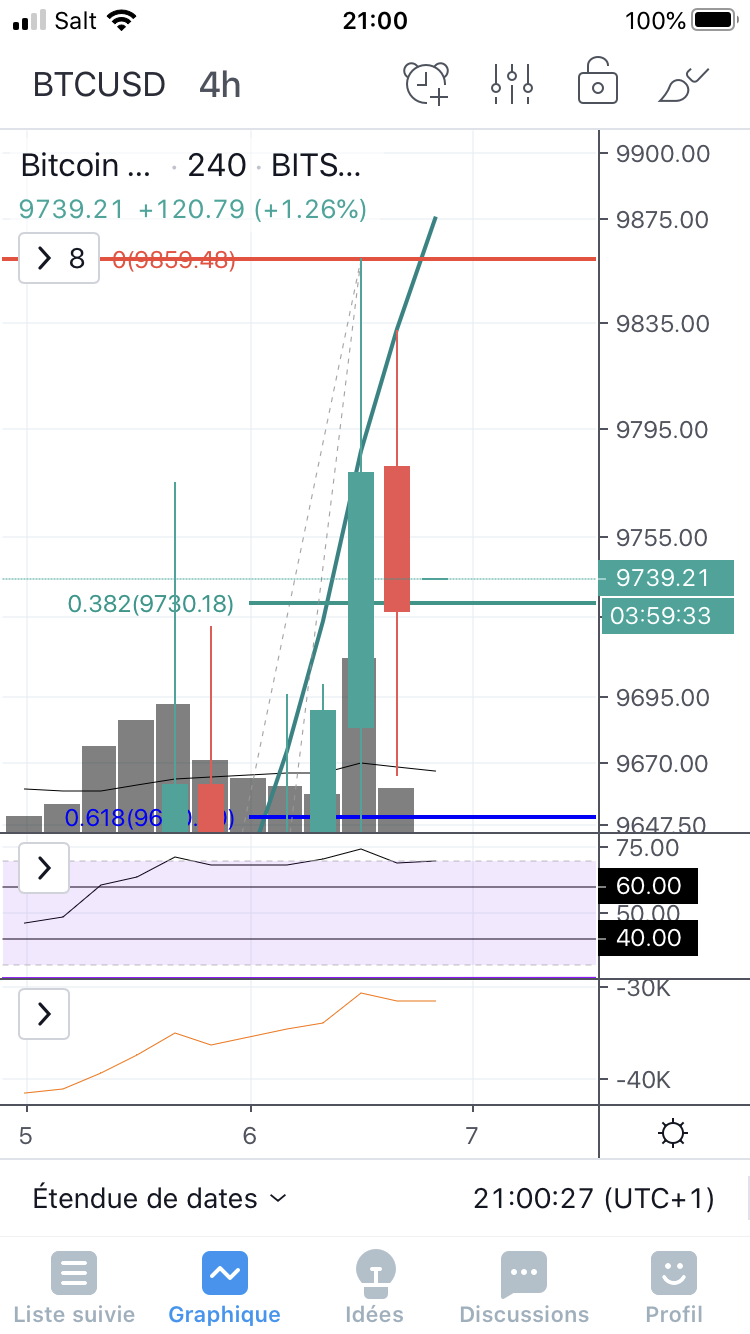Open indicators and chart settings
The width and height of the screenshot is (750, 1334).
click(512, 84)
